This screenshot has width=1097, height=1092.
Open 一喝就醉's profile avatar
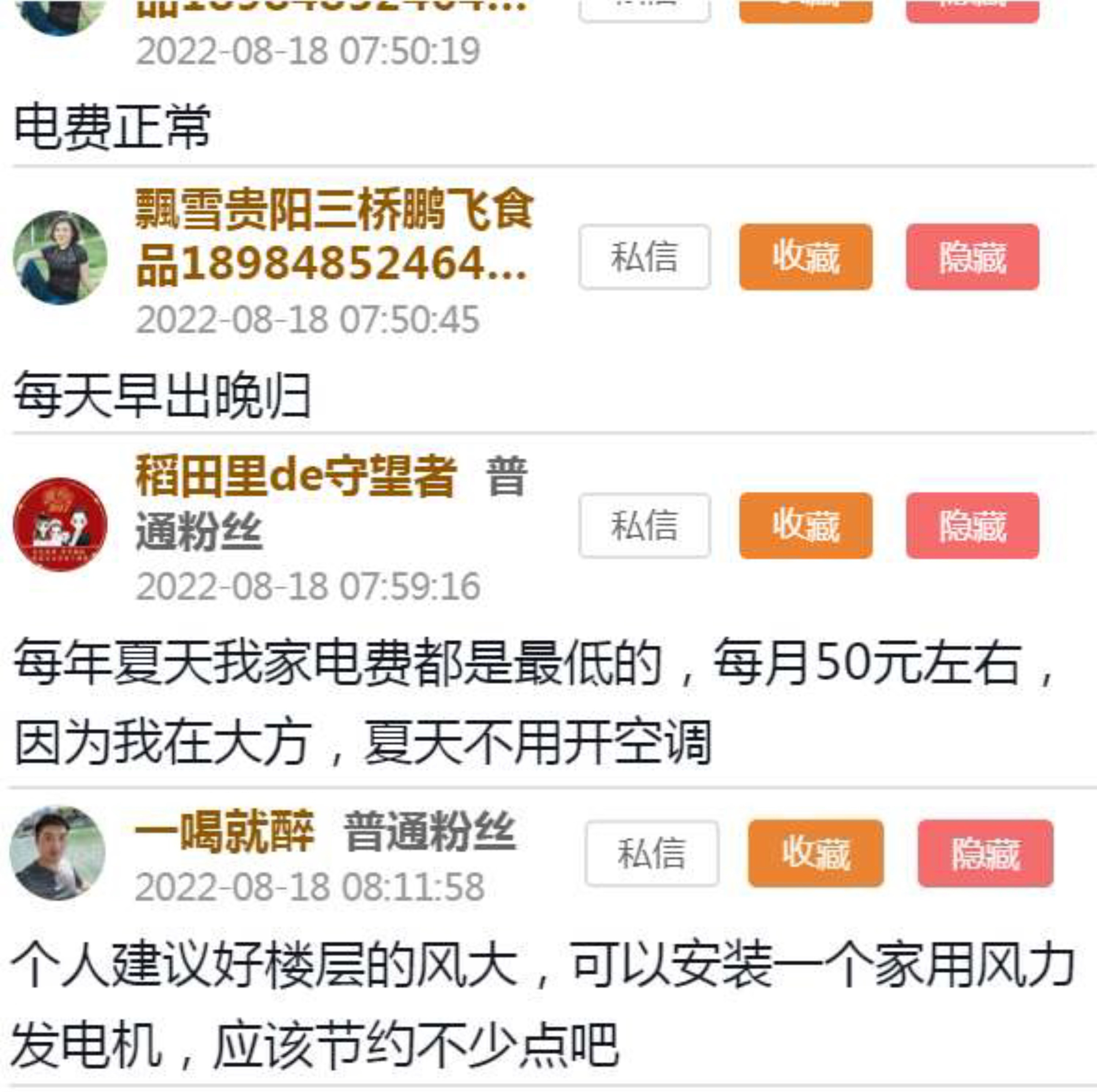tap(58, 853)
